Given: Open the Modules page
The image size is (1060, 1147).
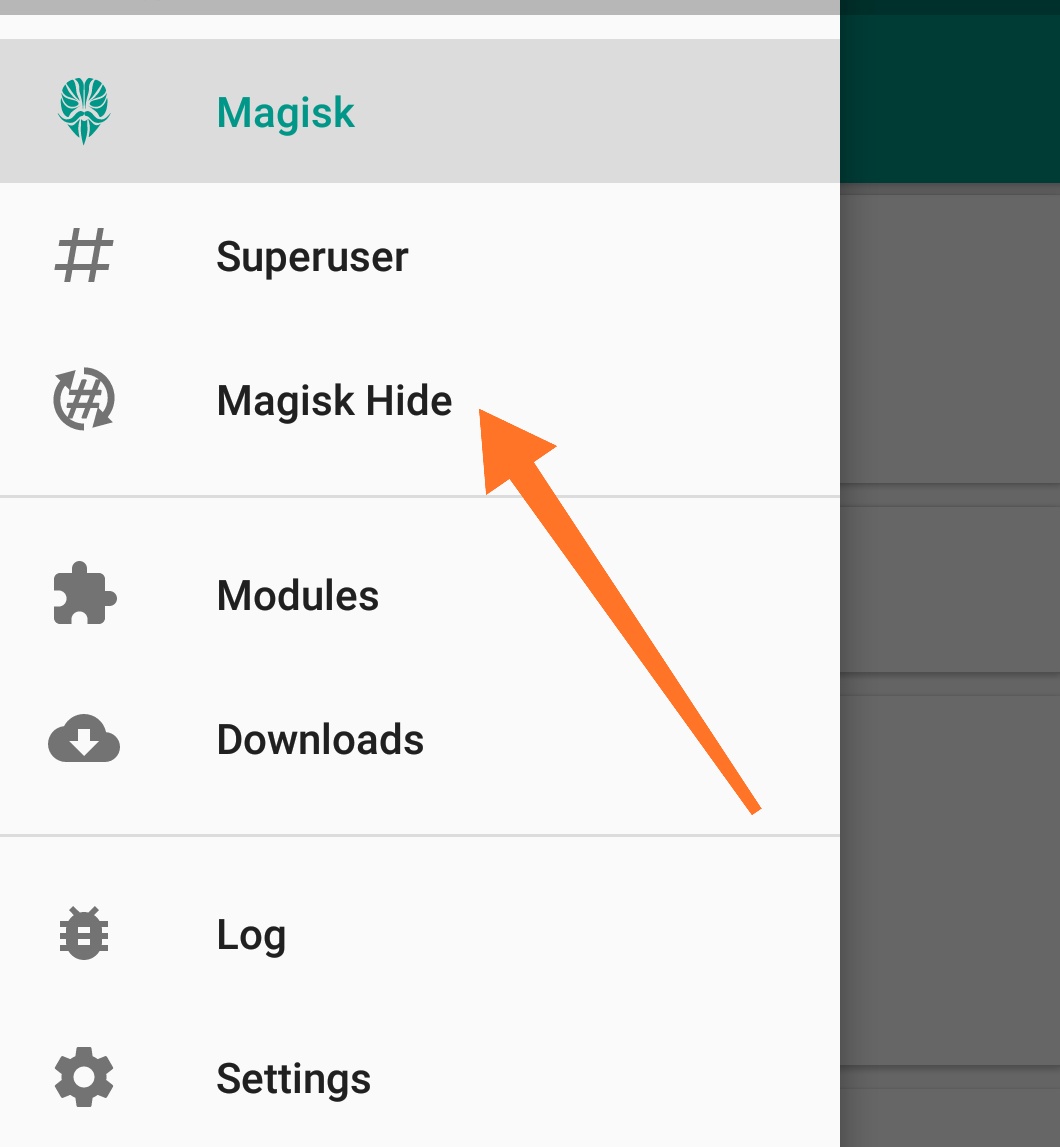Looking at the screenshot, I should (x=297, y=596).
